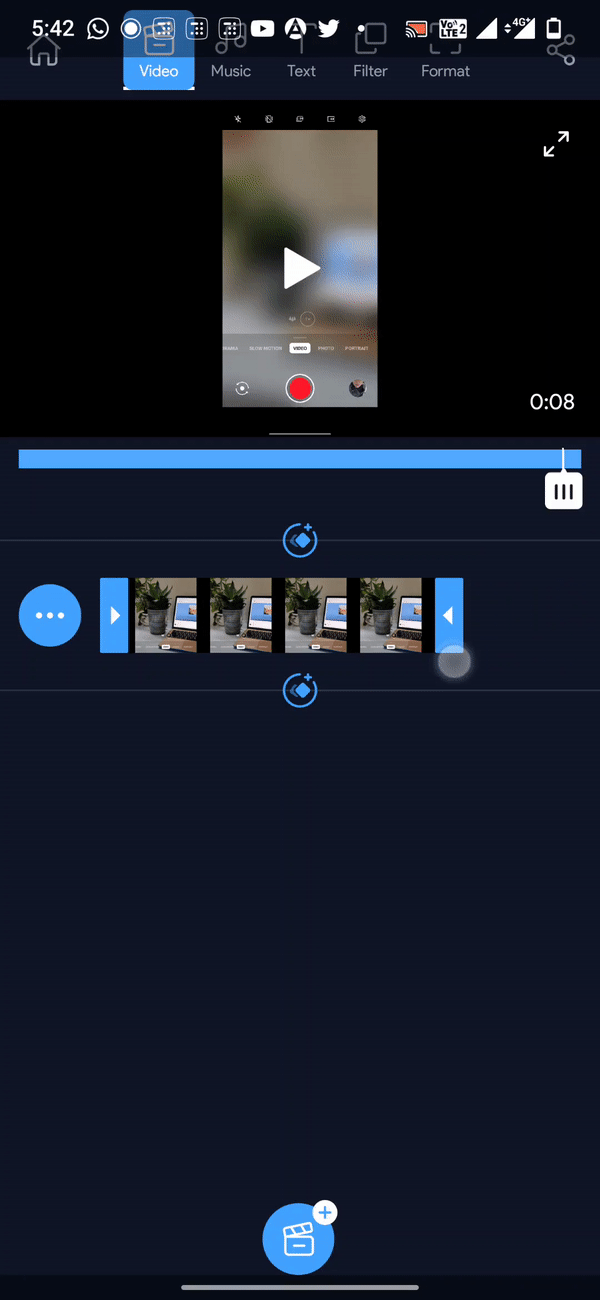Share the video project
The image size is (600, 1300).
click(x=561, y=50)
